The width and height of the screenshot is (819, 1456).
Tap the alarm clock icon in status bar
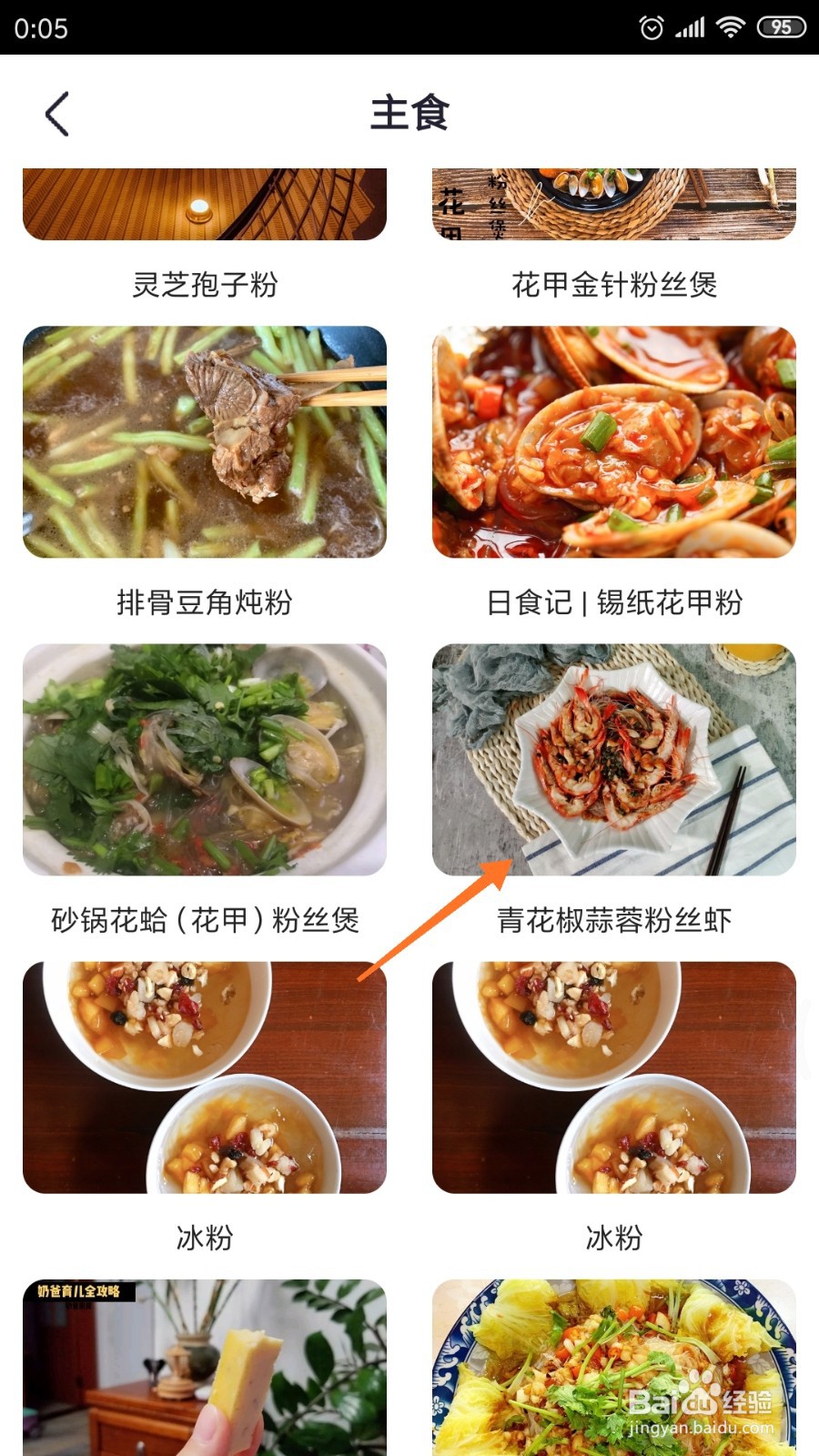(652, 27)
